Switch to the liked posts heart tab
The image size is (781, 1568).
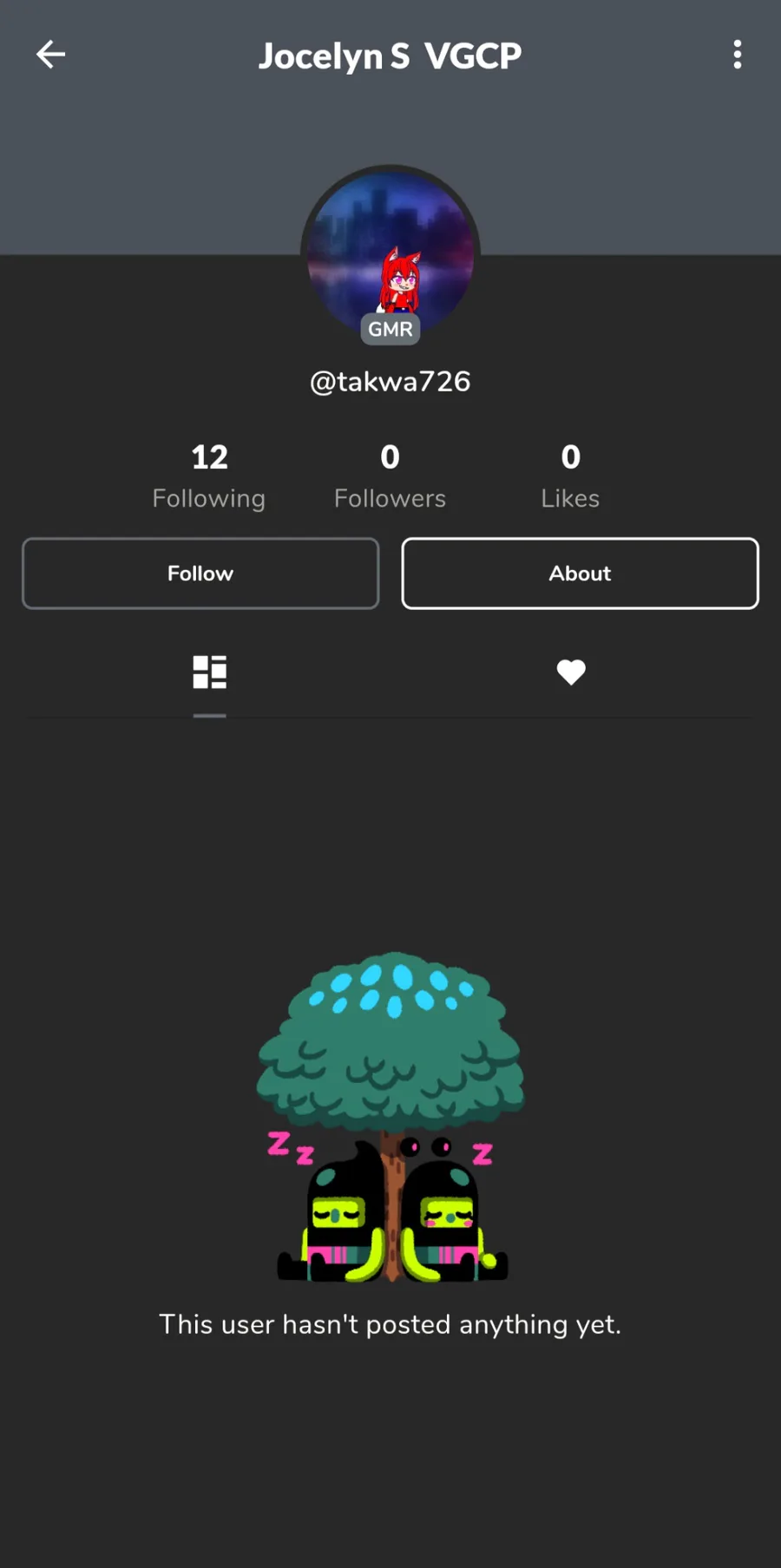570,672
